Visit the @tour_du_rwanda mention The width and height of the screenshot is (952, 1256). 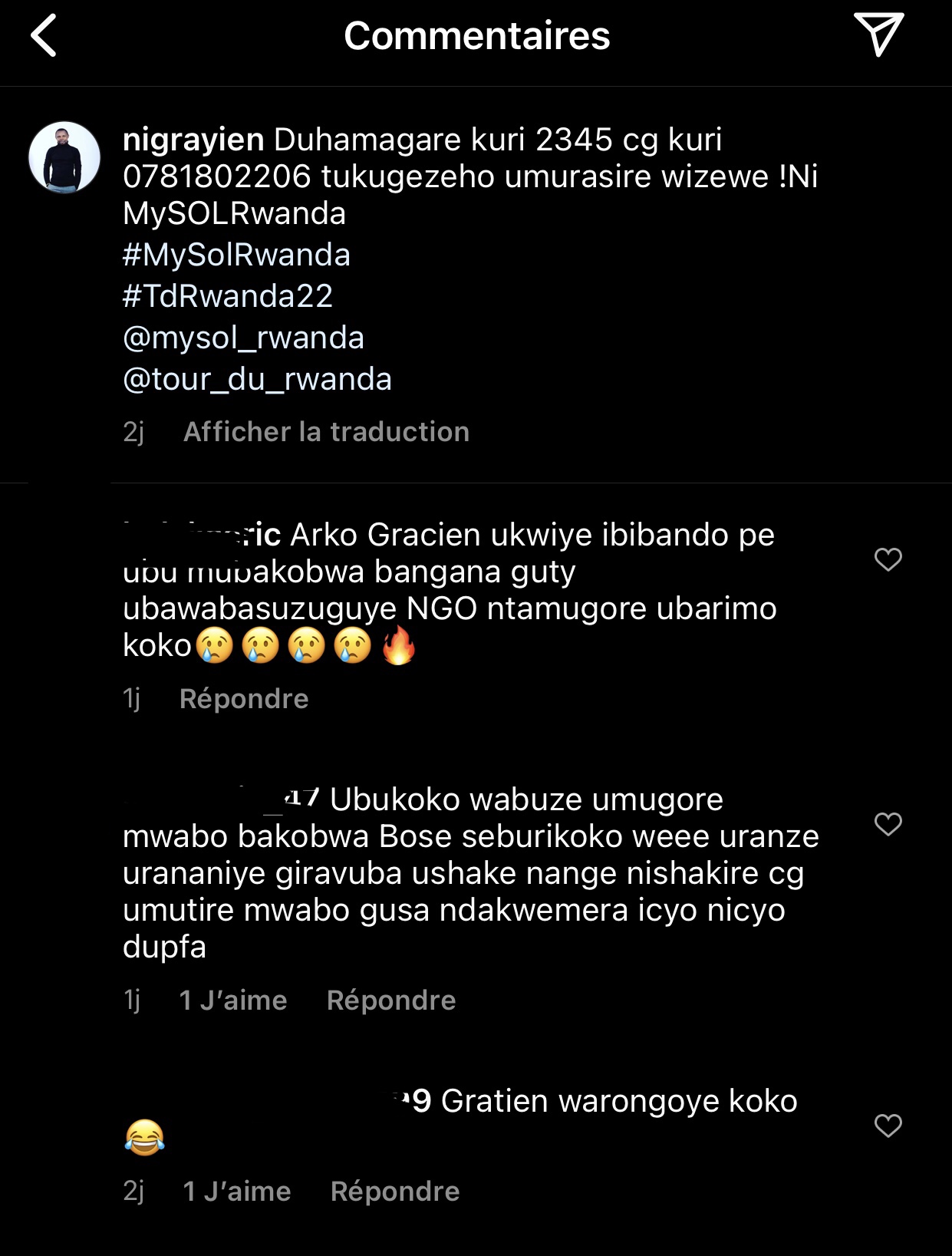(x=257, y=379)
